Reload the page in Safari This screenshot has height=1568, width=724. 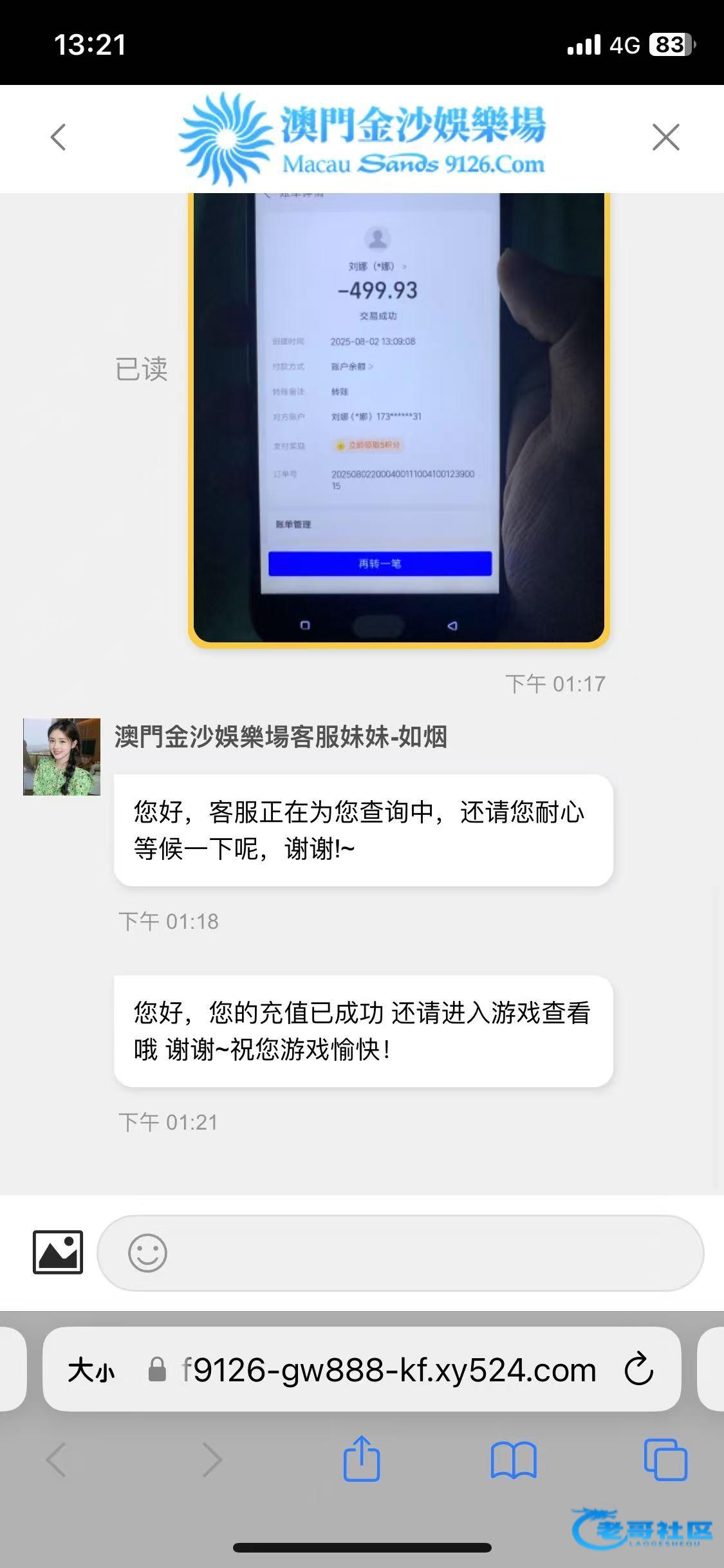tap(638, 1369)
